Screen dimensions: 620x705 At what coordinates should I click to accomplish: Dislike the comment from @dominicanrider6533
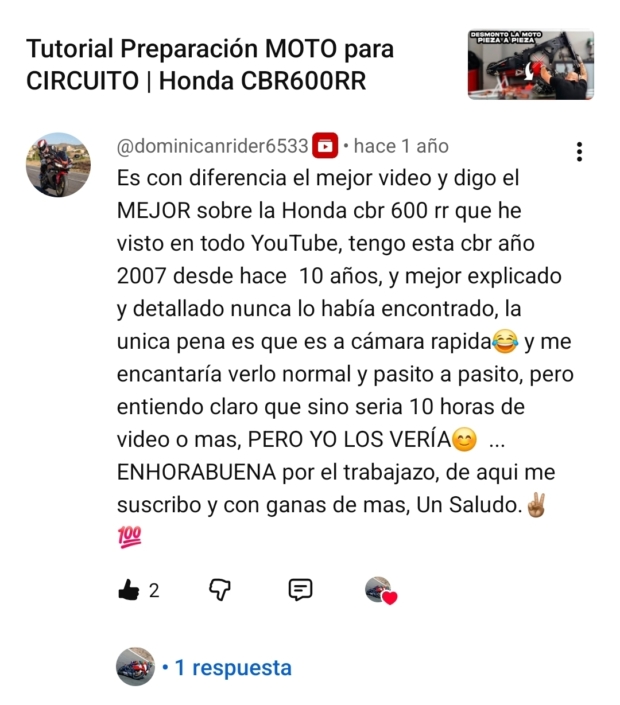point(220,590)
